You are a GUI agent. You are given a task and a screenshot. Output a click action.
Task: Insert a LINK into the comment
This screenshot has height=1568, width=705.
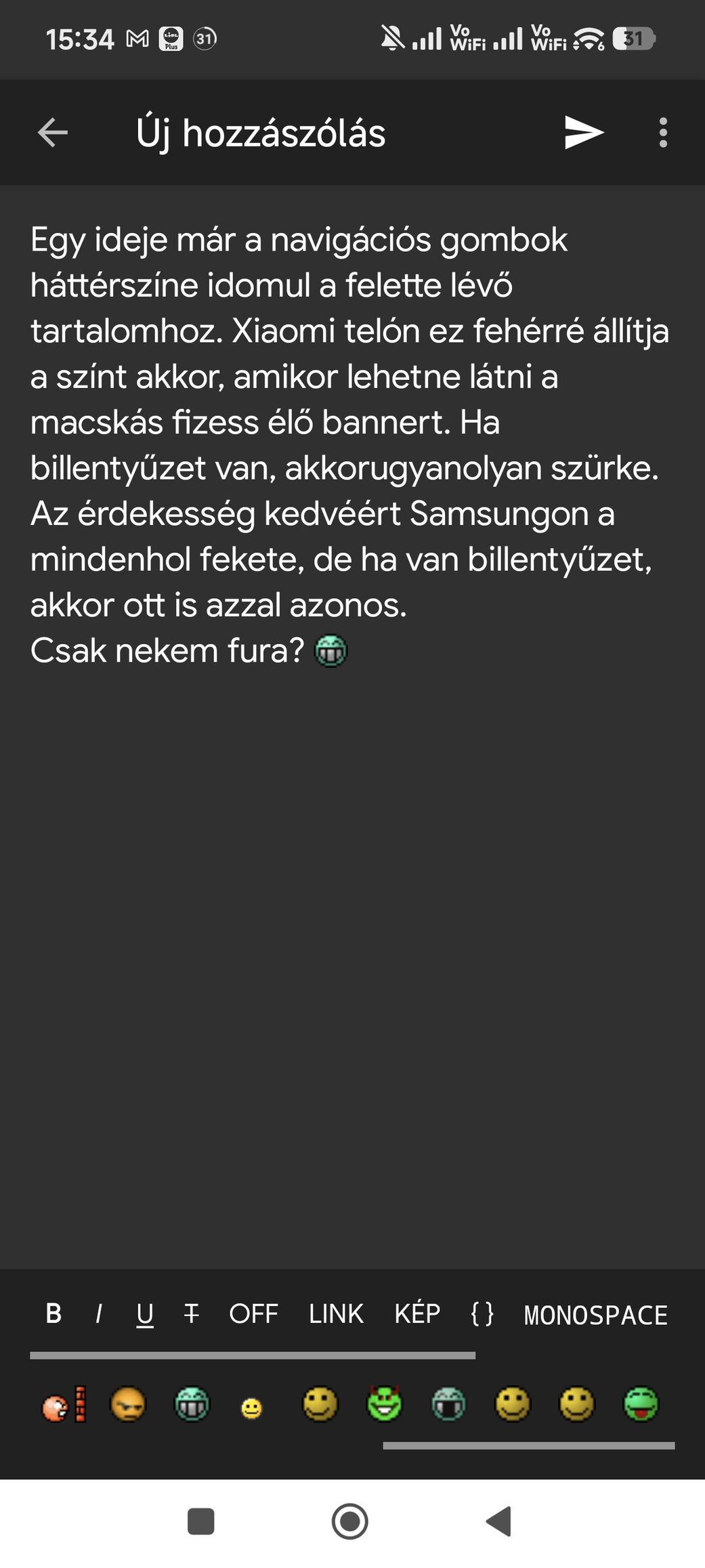tap(336, 1314)
